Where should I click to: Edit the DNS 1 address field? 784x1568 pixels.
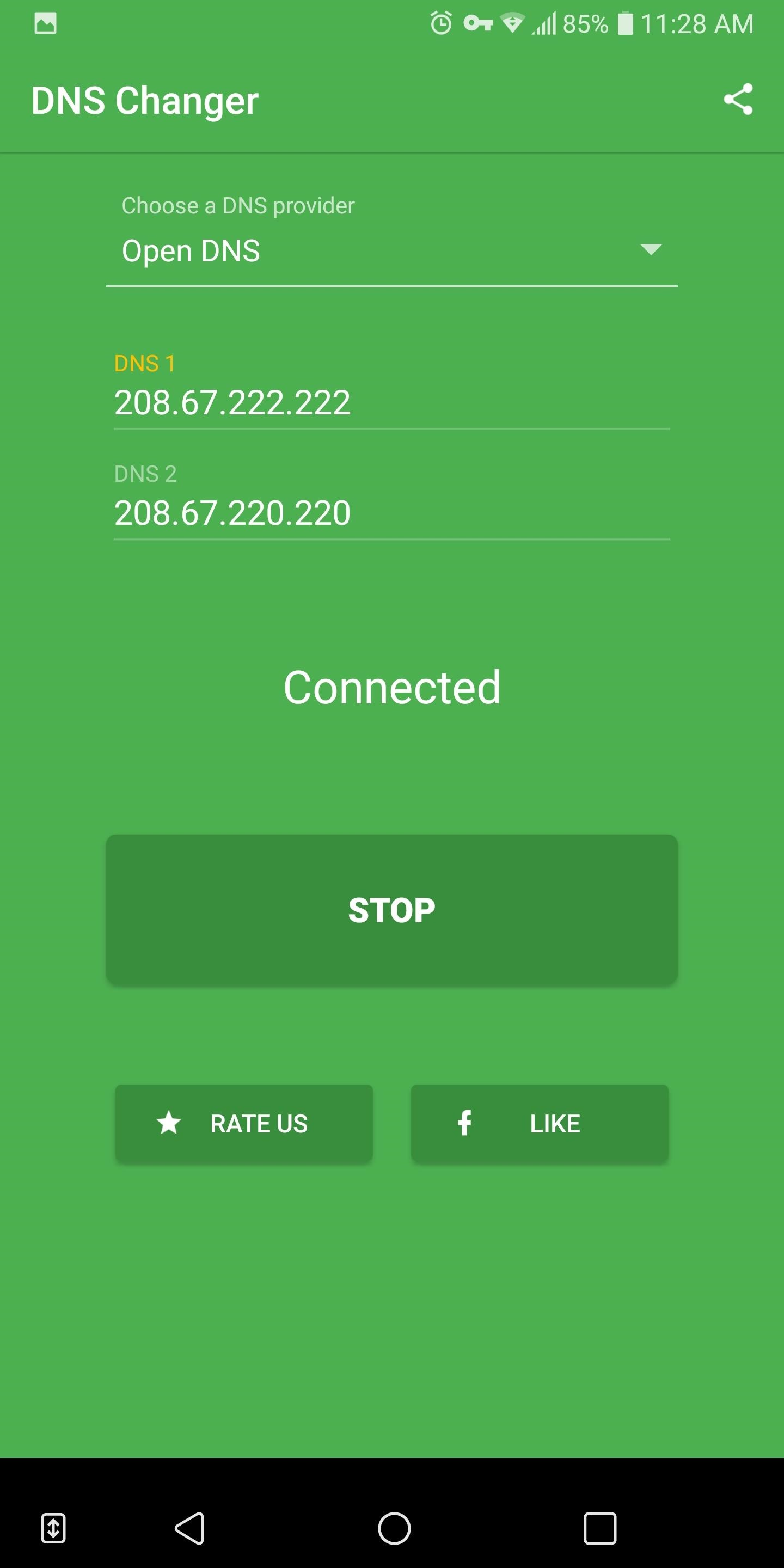(391, 403)
